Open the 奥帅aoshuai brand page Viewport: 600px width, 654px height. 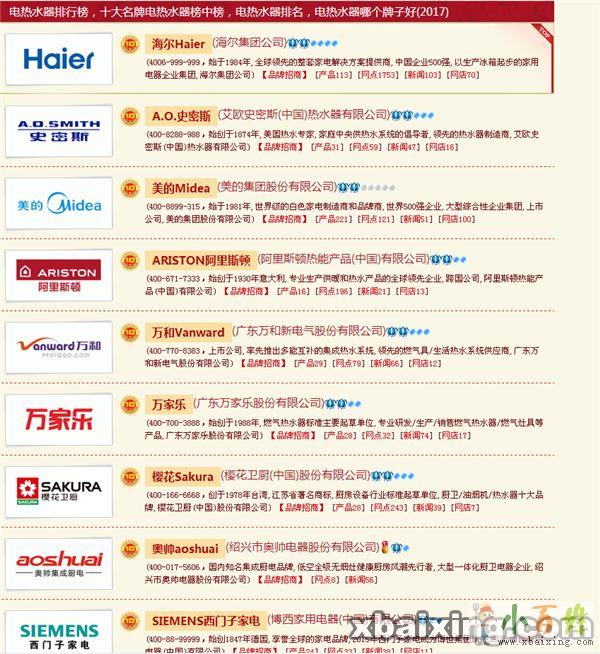click(184, 549)
